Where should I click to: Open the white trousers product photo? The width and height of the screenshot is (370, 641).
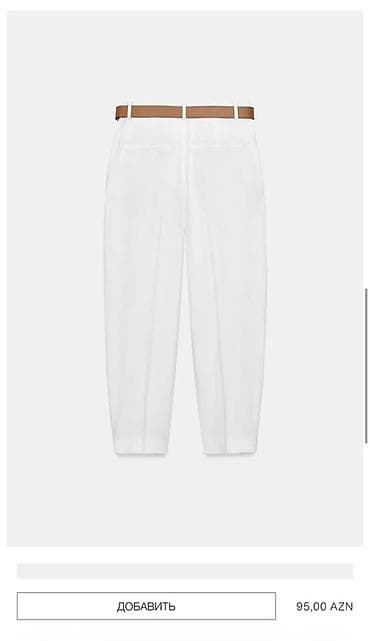click(185, 278)
